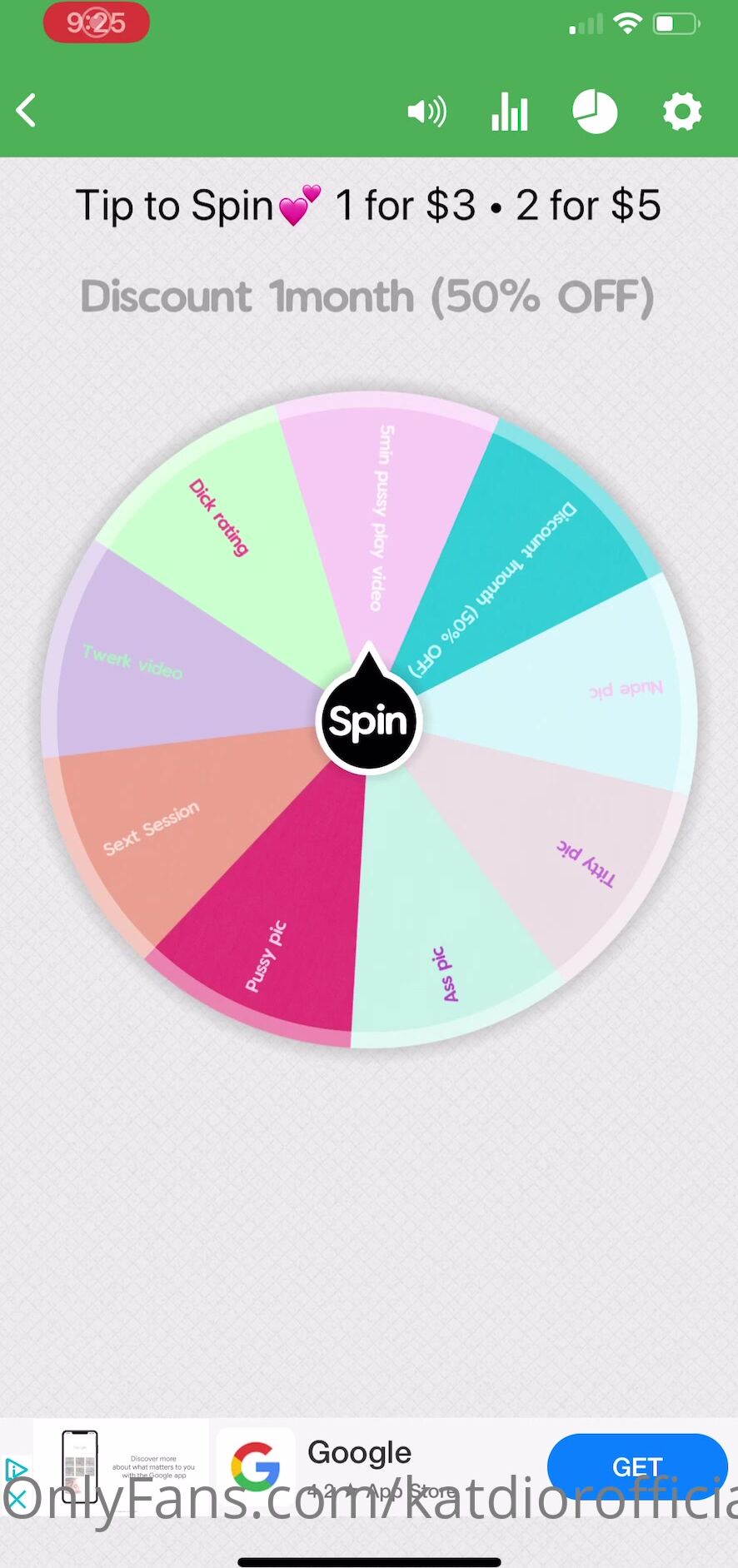Go back using the arrow
The height and width of the screenshot is (1568, 738).
(27, 111)
